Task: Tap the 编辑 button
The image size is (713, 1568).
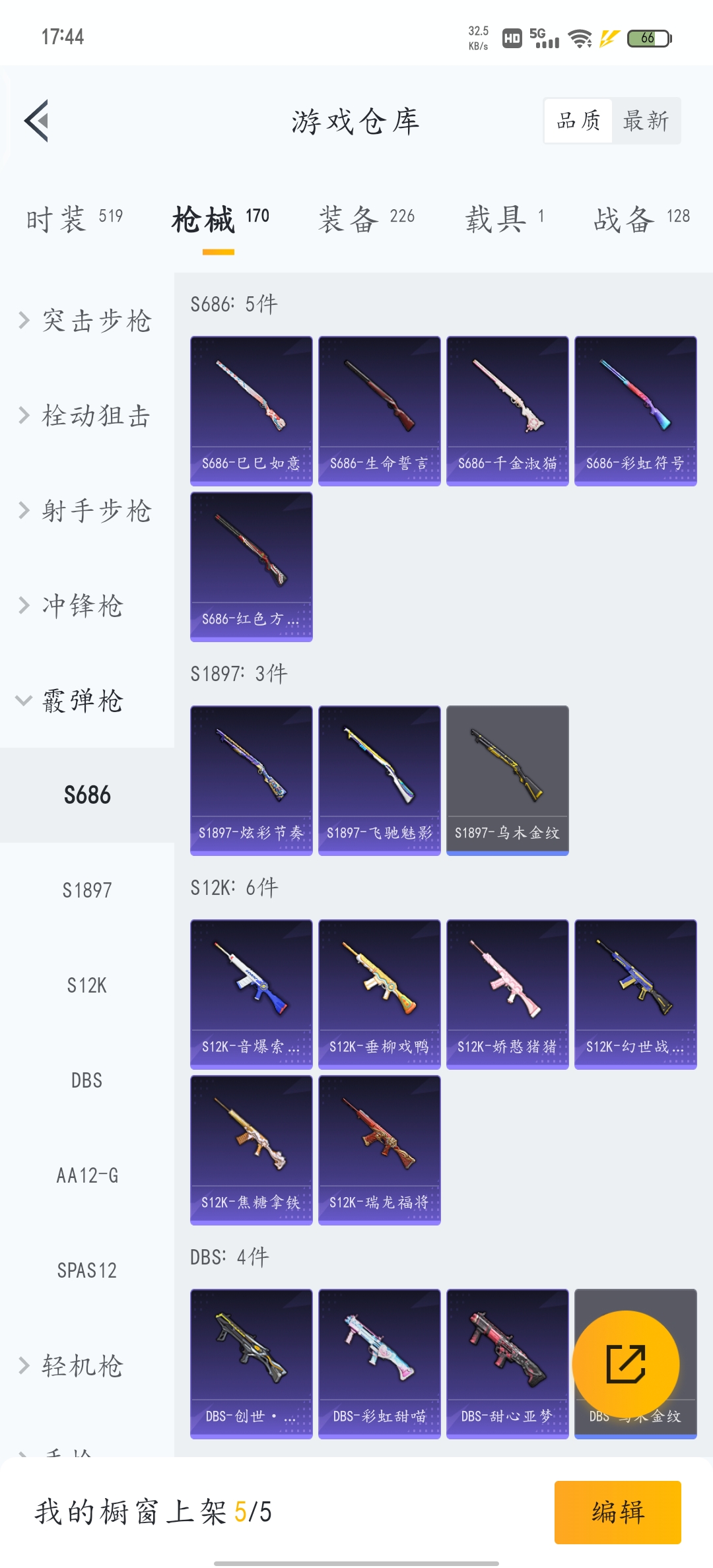Action: [x=618, y=1512]
